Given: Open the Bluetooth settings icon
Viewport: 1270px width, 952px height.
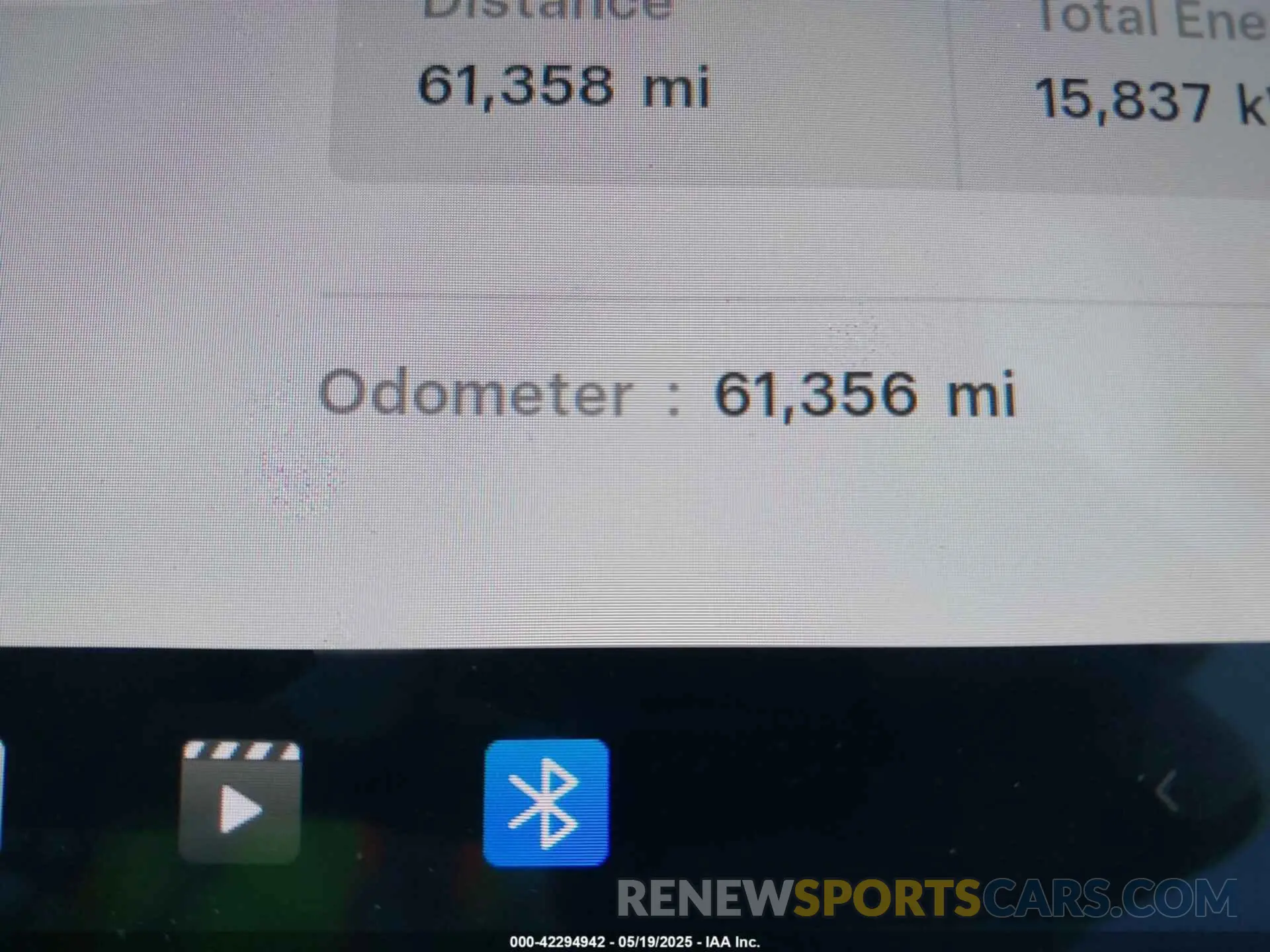Looking at the screenshot, I should (x=546, y=803).
